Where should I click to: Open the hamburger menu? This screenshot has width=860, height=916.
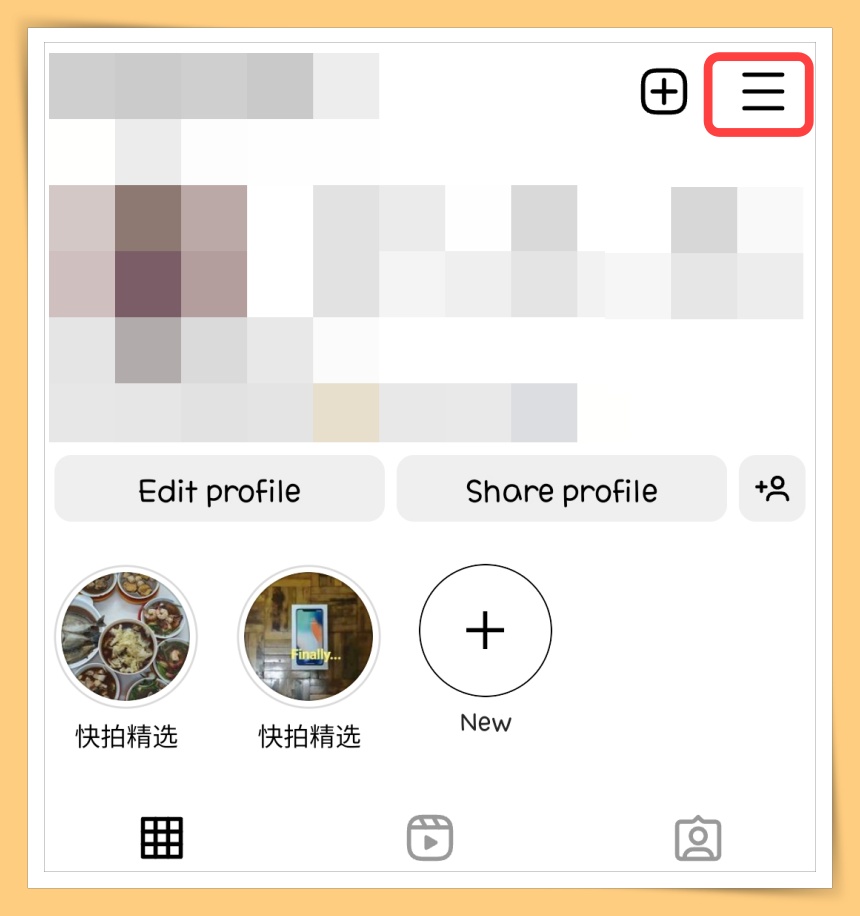click(x=762, y=93)
